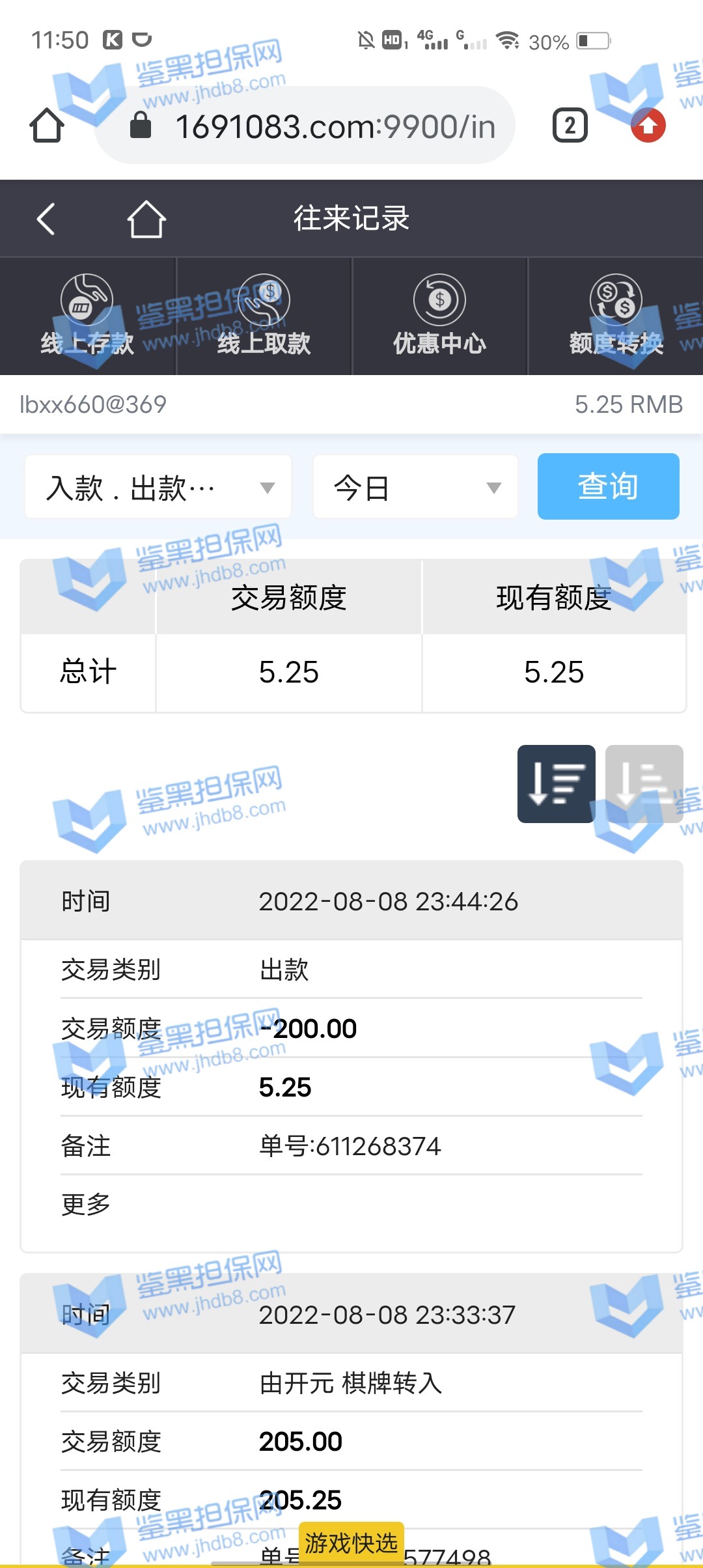
Task: Sort records in ascending order
Action: [x=644, y=783]
